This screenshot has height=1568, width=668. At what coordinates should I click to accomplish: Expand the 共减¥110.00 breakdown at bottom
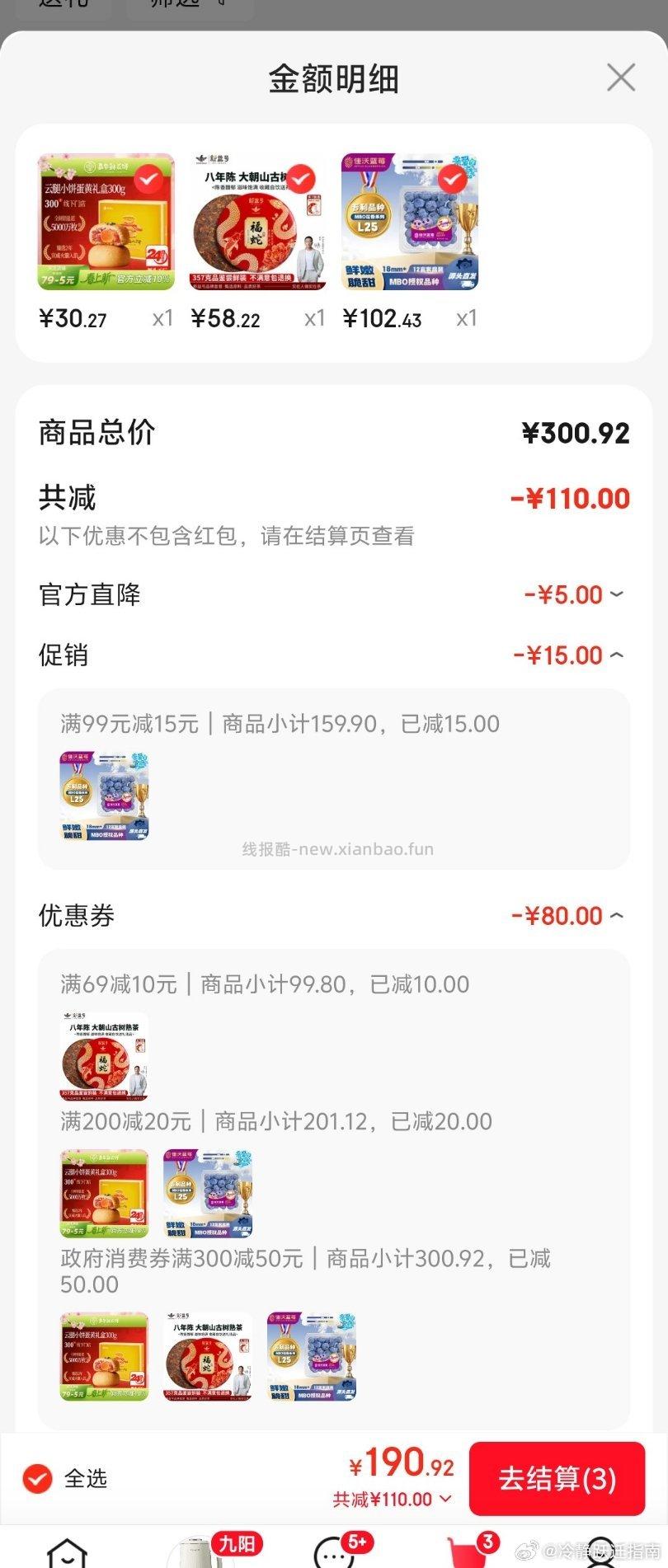[x=445, y=1499]
